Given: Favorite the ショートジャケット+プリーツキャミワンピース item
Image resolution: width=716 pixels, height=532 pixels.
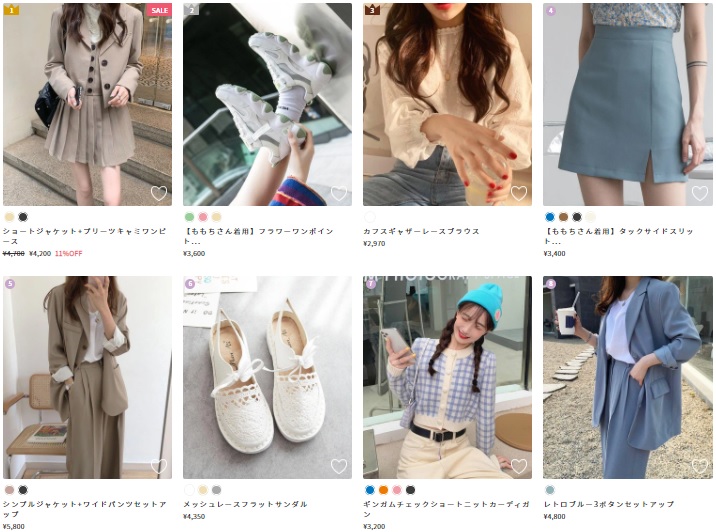Looking at the screenshot, I should [x=158, y=193].
